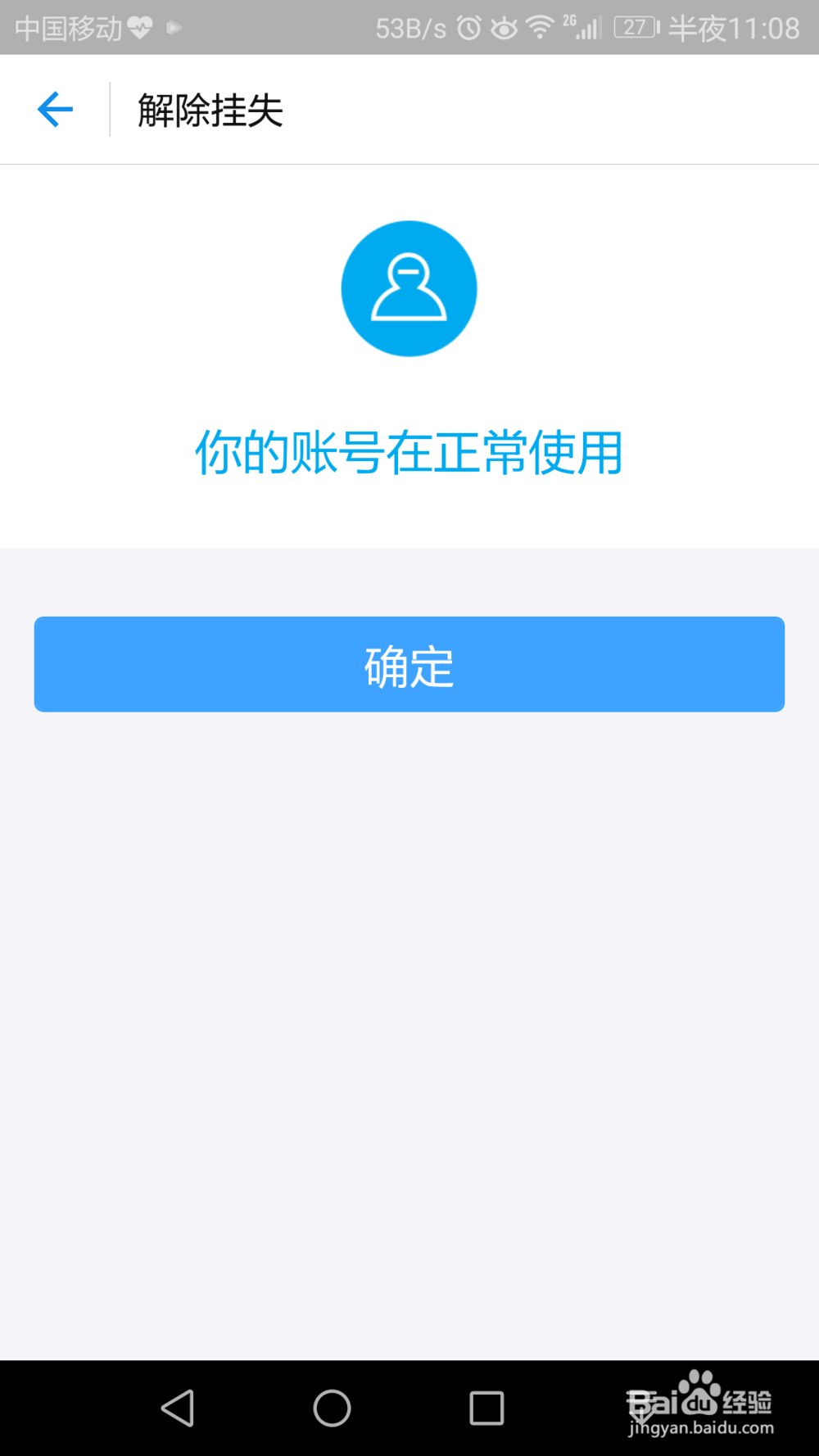Screen dimensions: 819x1456
Task: Select the Wi-Fi icon in the status bar
Action: [x=541, y=27]
